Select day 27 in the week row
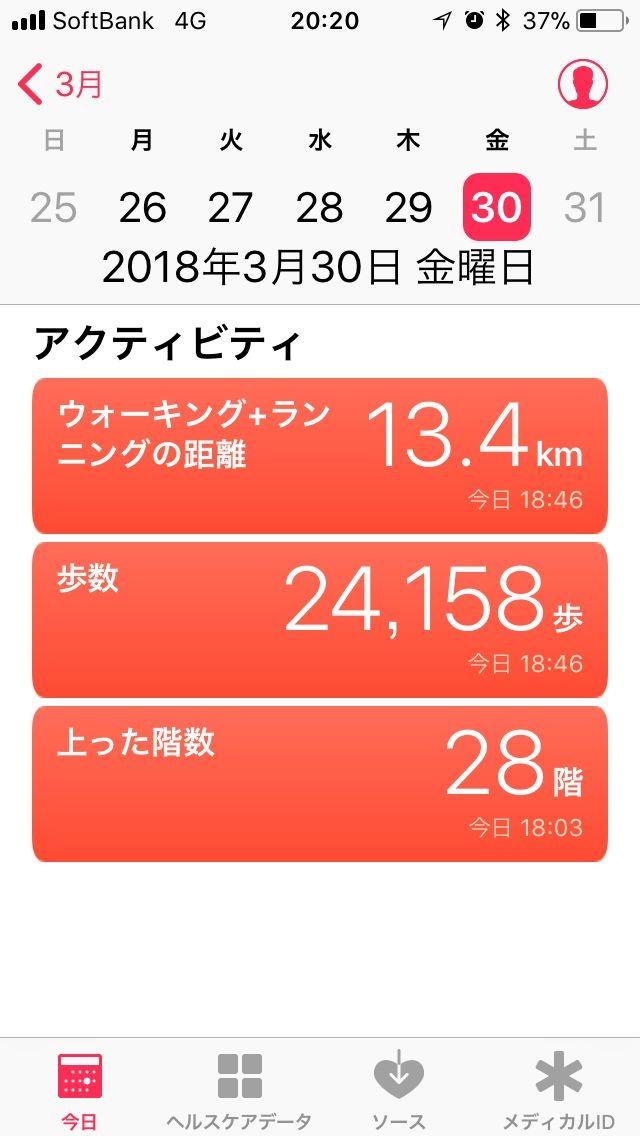 coord(231,208)
